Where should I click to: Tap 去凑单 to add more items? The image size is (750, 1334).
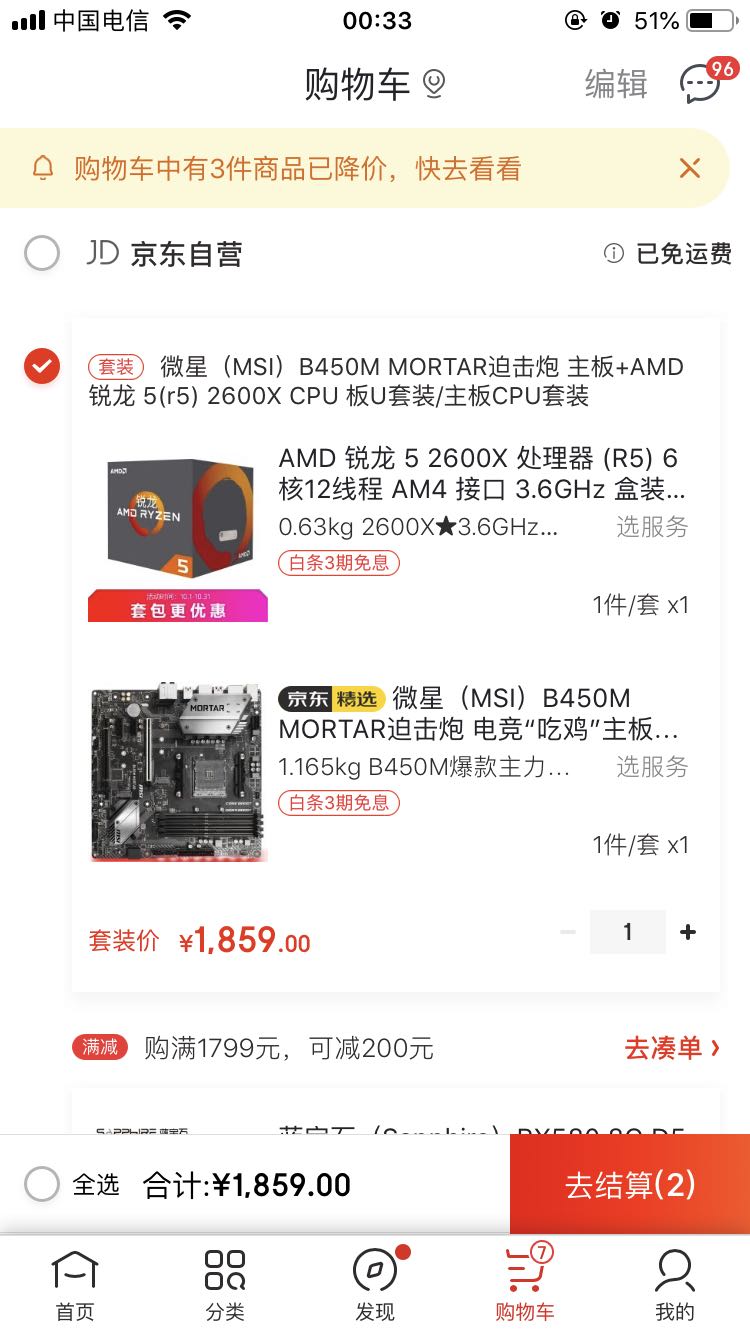click(x=672, y=1048)
